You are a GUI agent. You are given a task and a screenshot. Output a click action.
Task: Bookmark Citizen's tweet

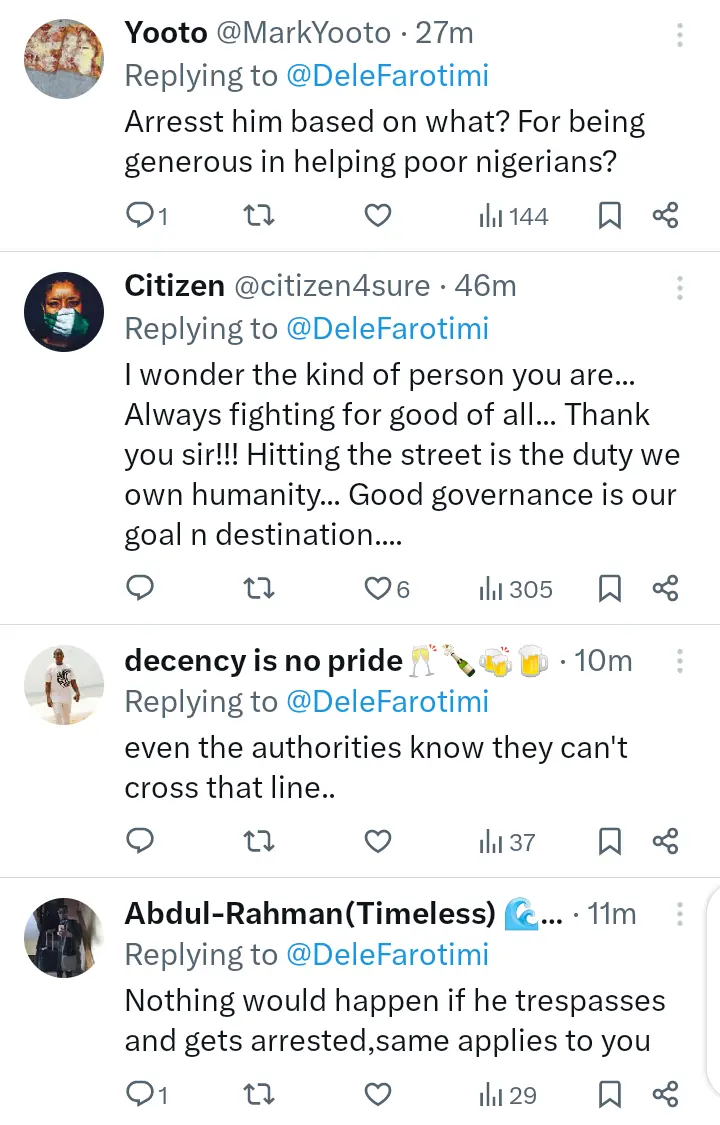[610, 589]
